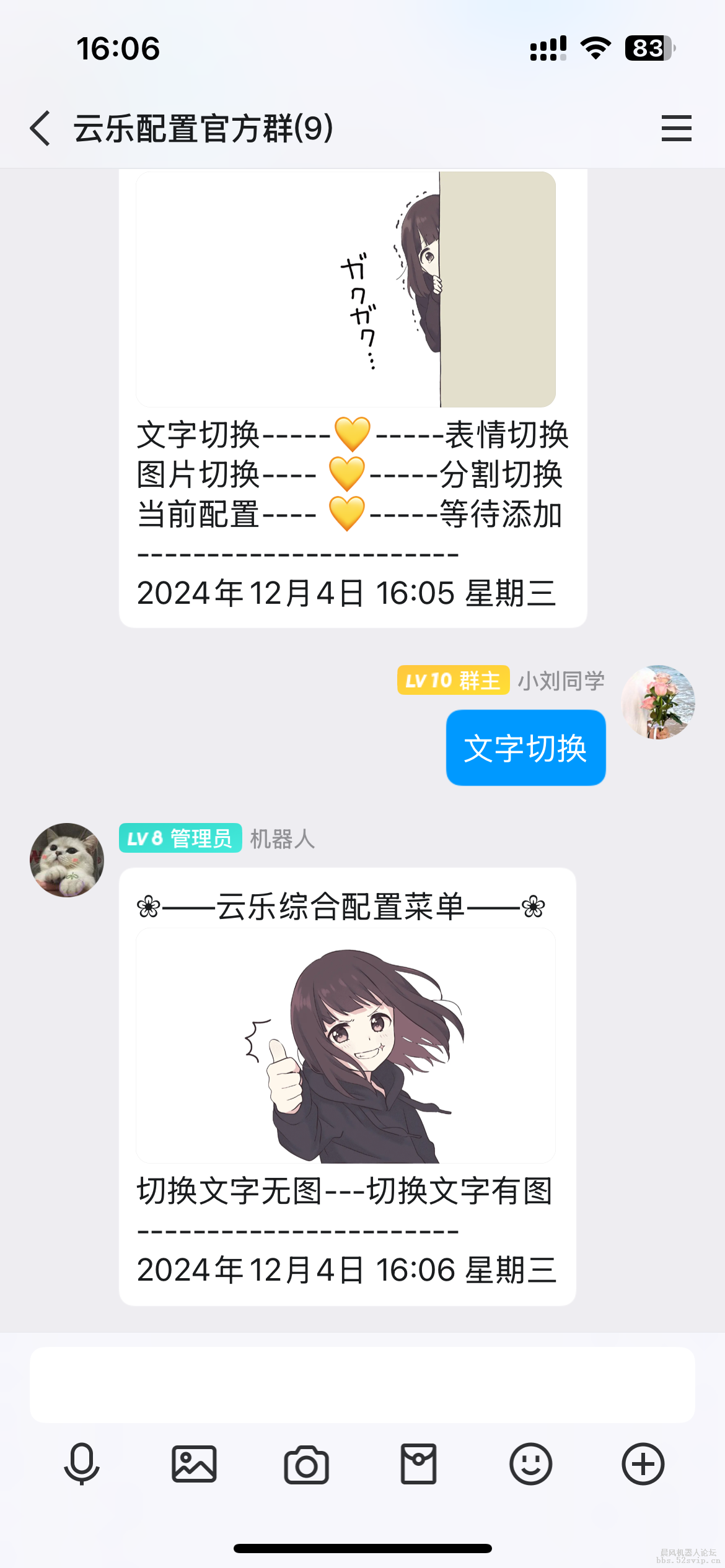Go back using the left chevron
725x1568 pixels.
40,128
